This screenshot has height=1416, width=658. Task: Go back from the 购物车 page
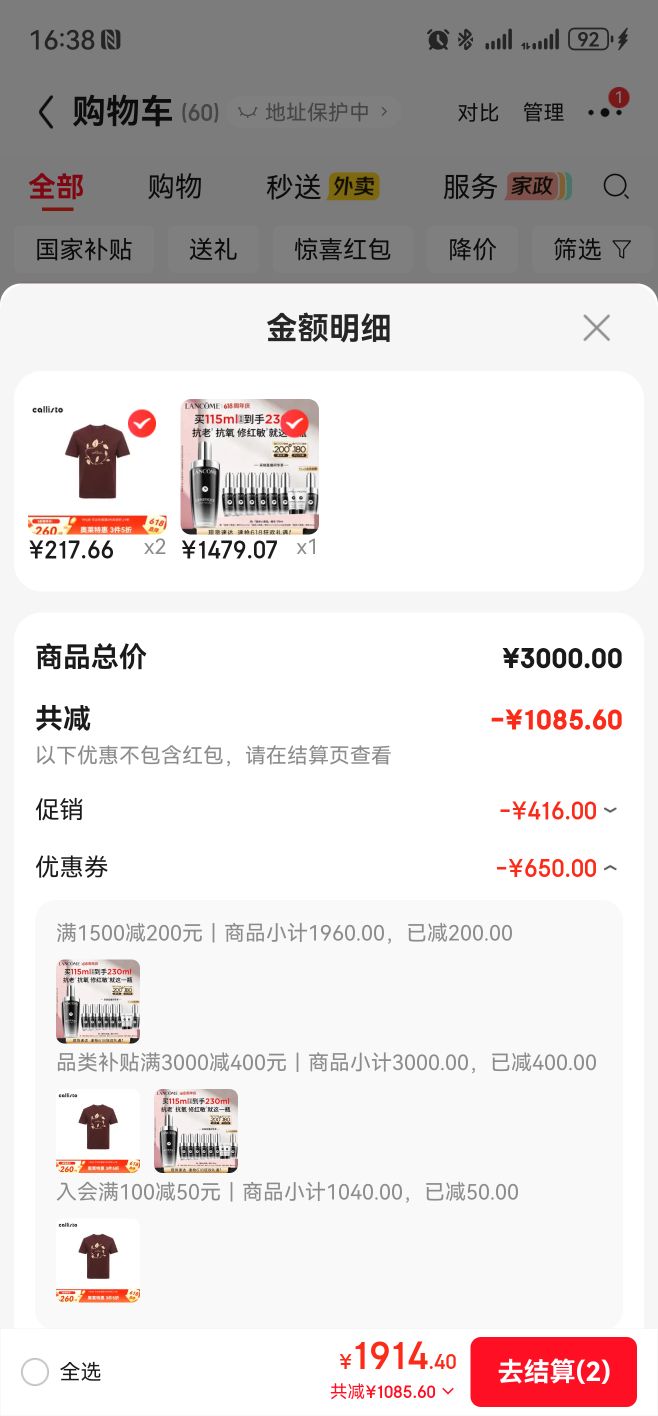(45, 112)
